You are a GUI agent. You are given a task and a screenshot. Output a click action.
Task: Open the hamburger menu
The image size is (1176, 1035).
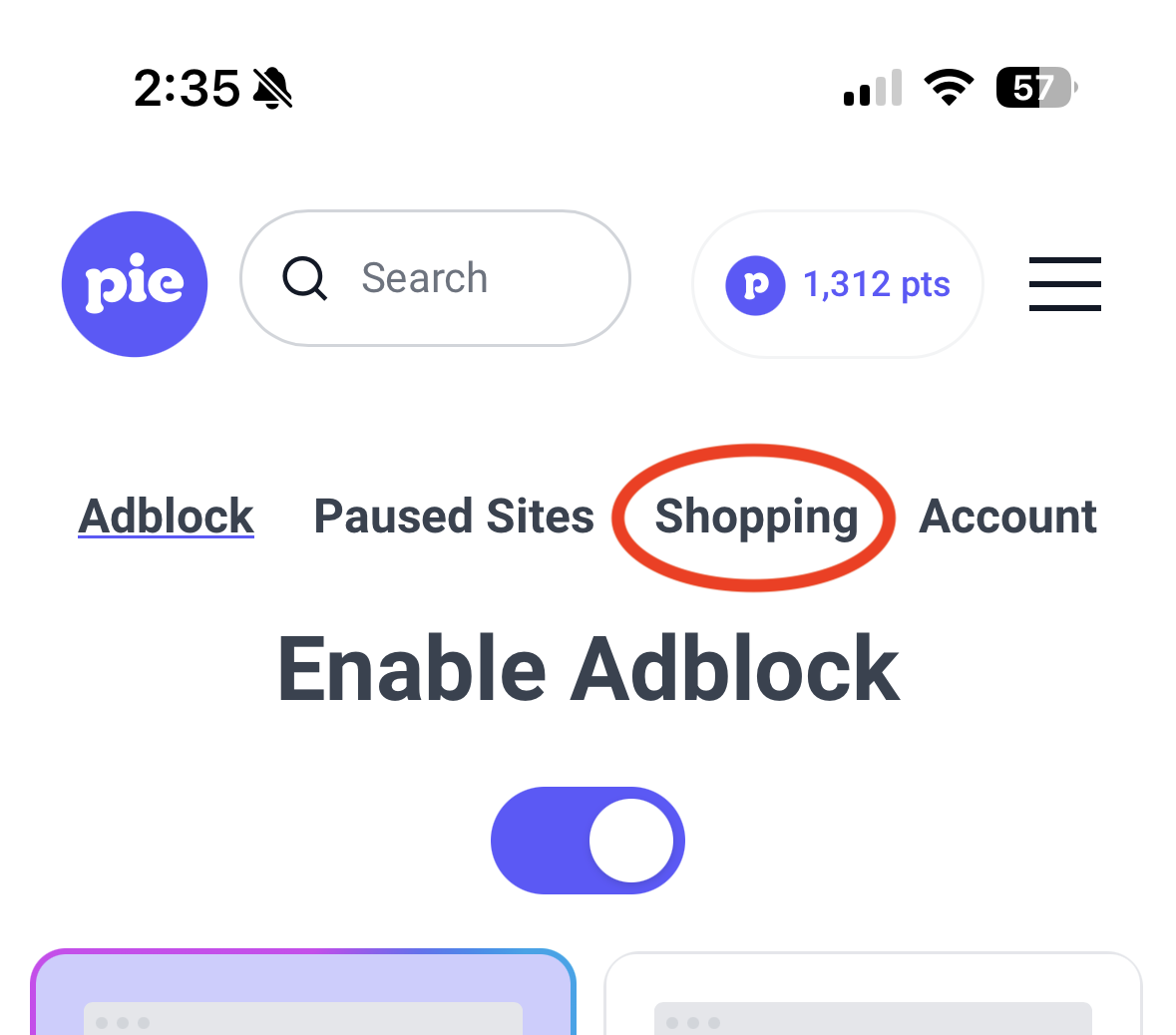tap(1064, 284)
